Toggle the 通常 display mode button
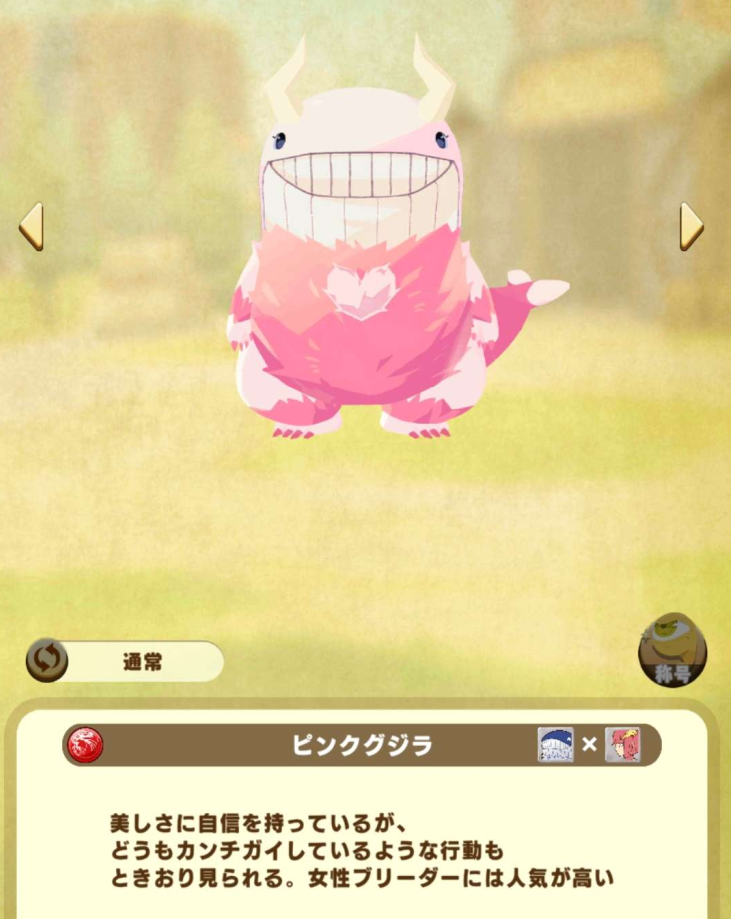The height and width of the screenshot is (919, 731). click(125, 661)
